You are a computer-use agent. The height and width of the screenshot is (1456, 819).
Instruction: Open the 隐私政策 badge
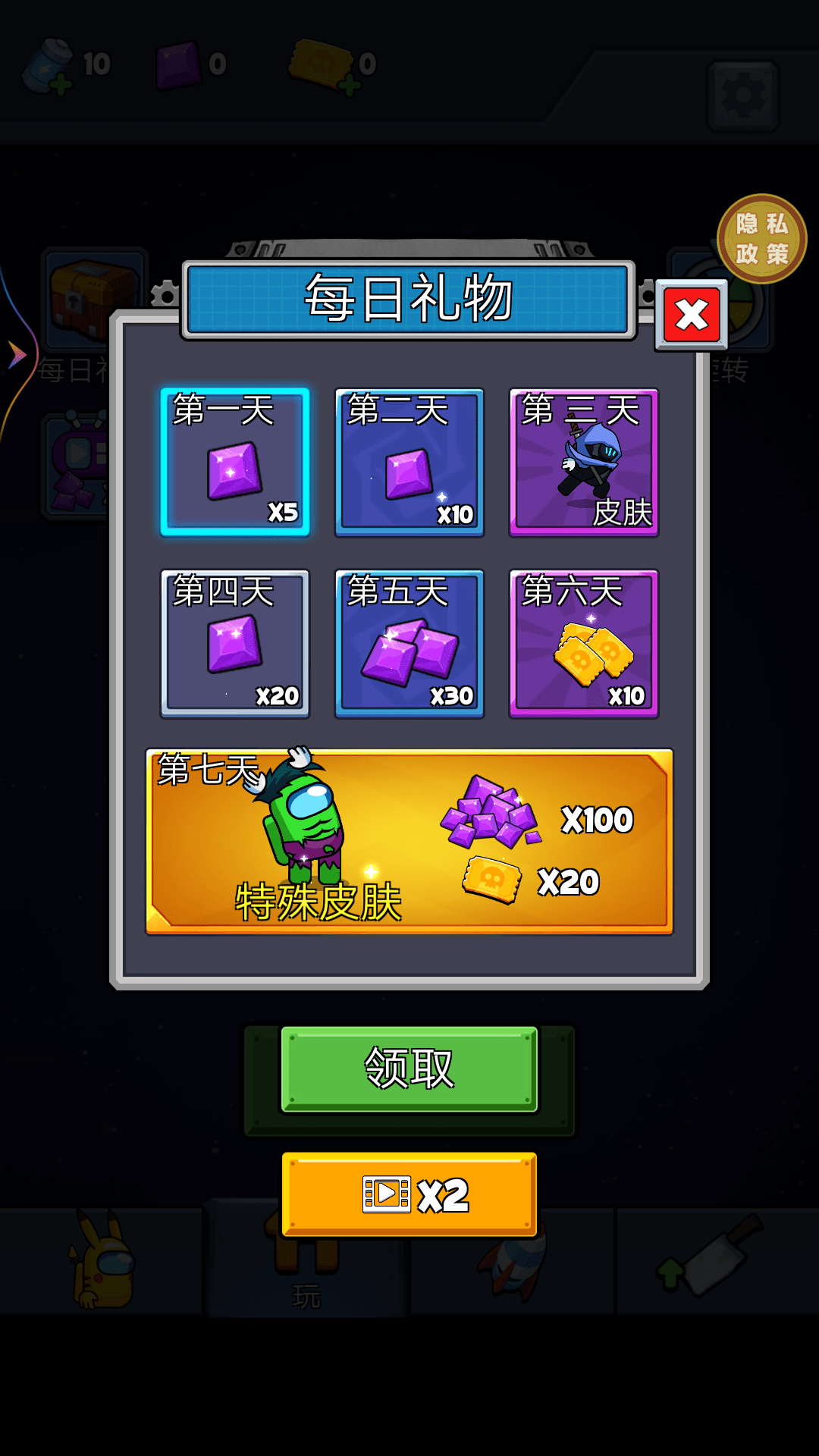click(x=761, y=239)
